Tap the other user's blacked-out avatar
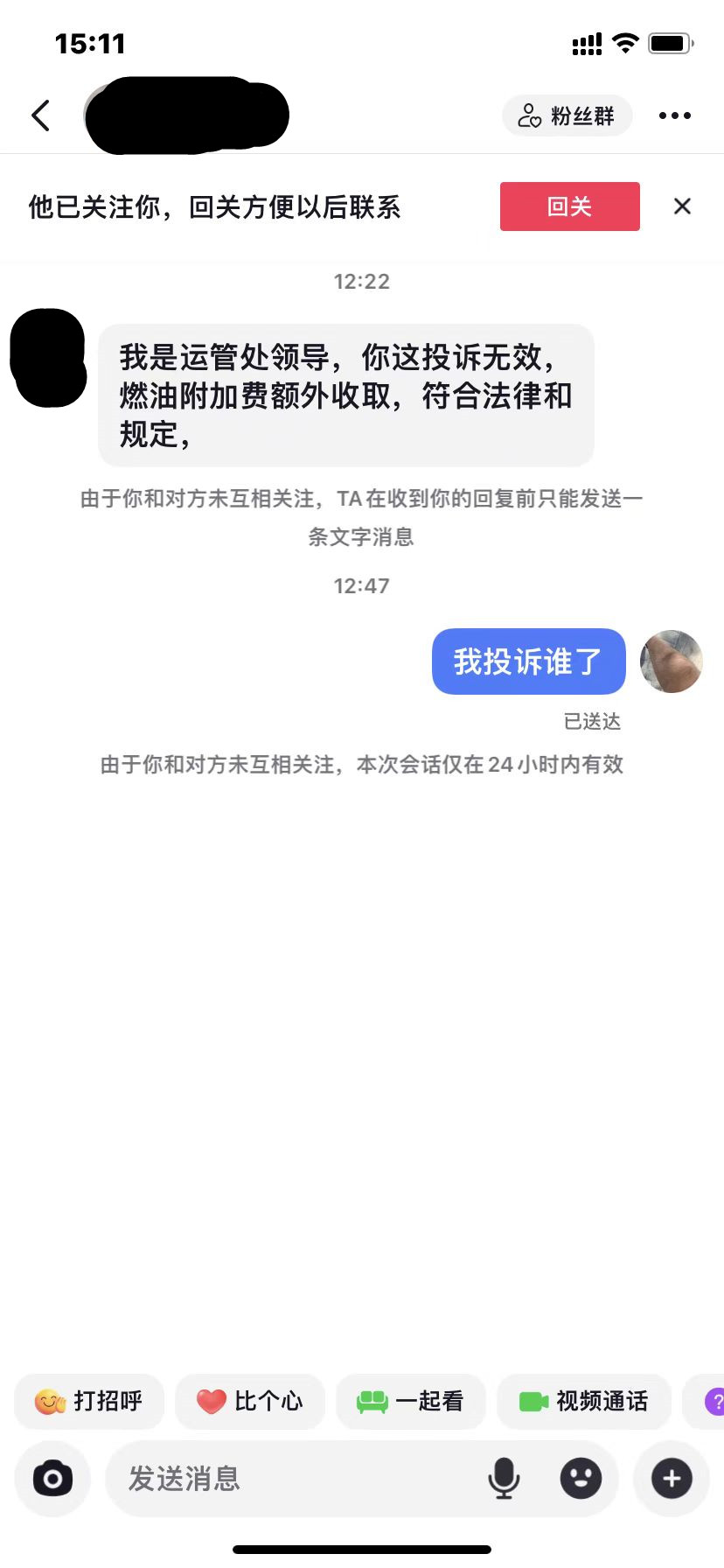Screen dimensions: 724x1568 tap(48, 360)
